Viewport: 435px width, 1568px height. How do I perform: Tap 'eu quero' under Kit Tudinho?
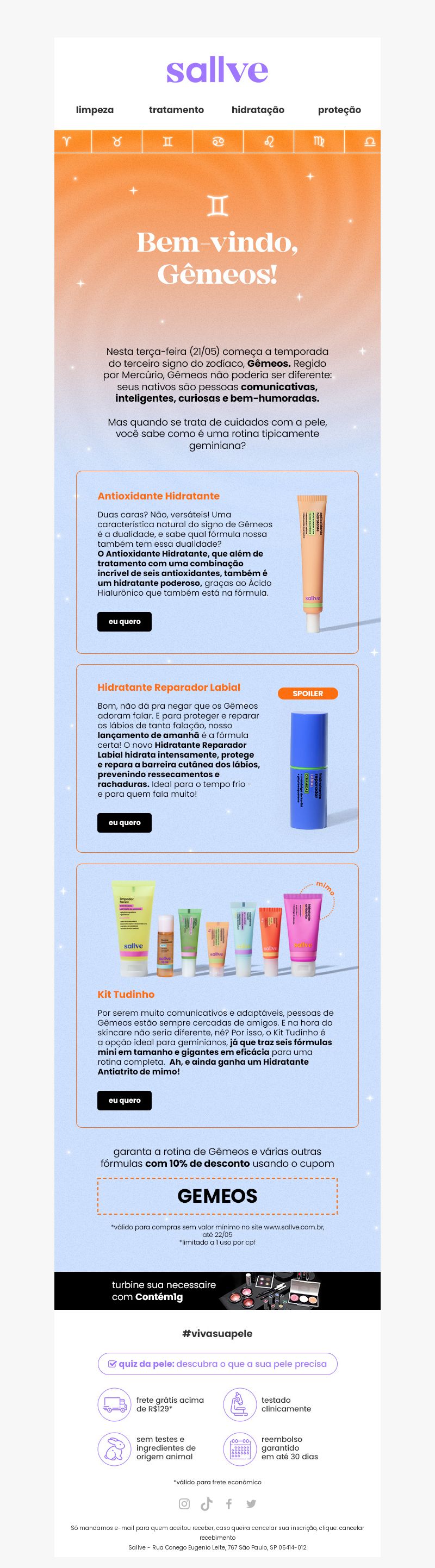coord(125,1100)
